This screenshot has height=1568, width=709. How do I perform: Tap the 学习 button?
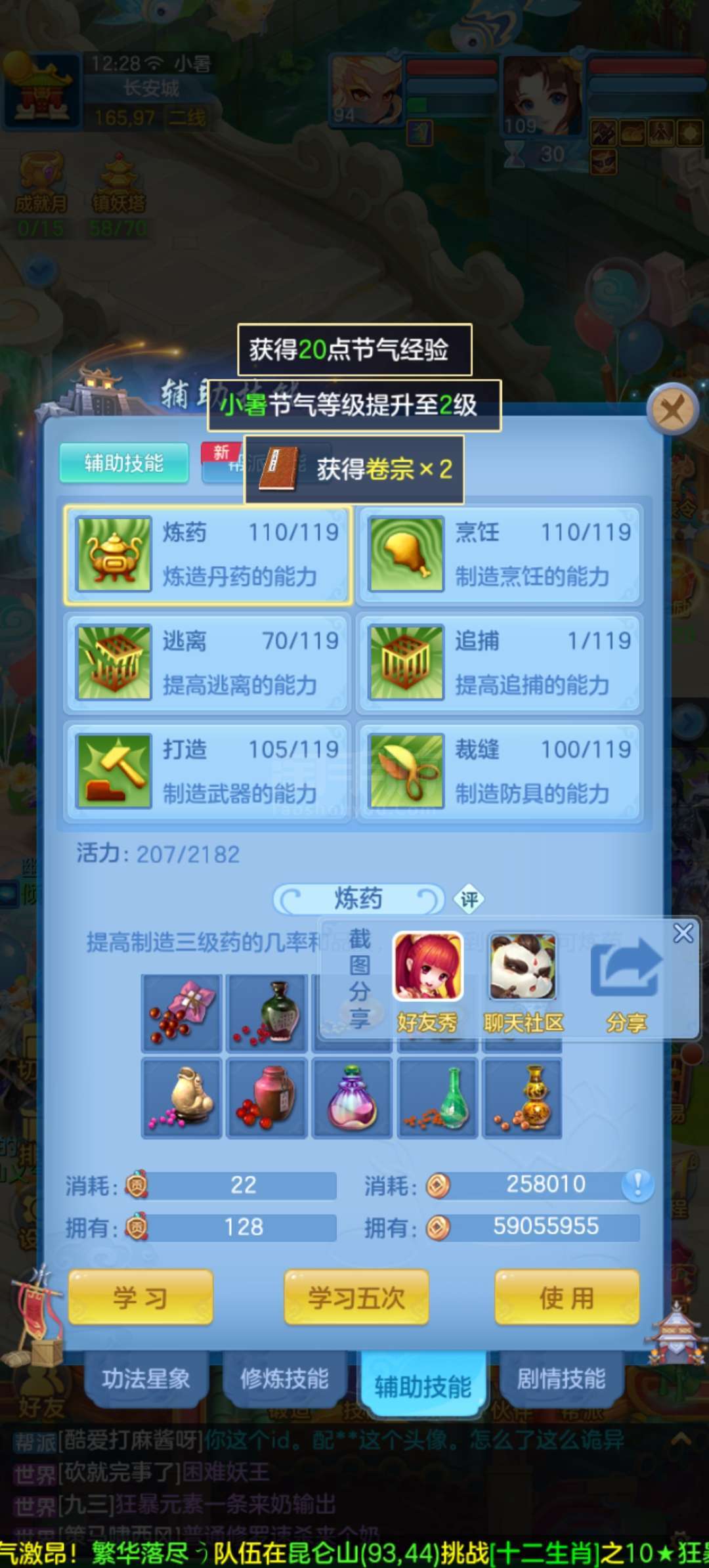point(140,1297)
